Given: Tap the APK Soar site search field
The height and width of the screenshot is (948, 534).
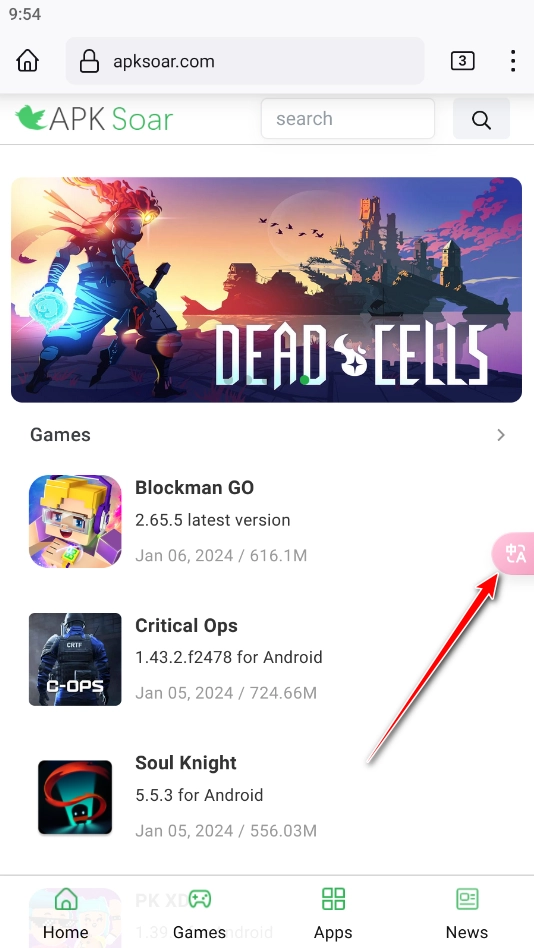Looking at the screenshot, I should (x=348, y=118).
